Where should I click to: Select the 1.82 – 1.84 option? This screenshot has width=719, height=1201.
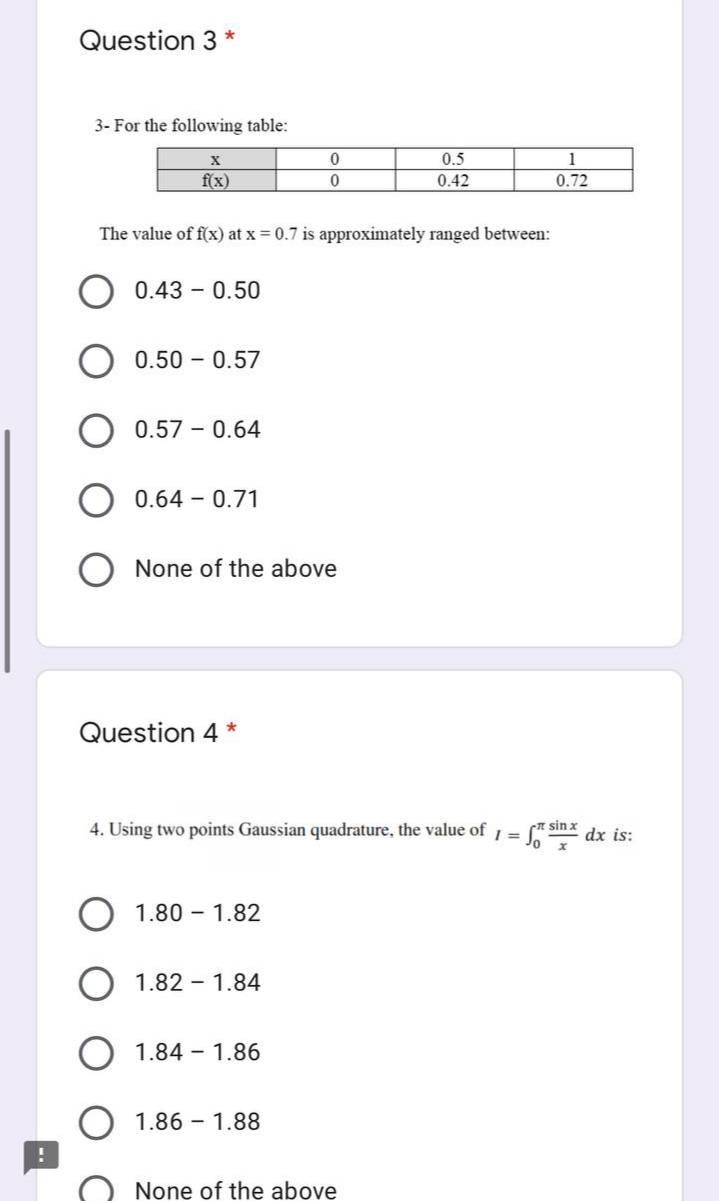96,983
